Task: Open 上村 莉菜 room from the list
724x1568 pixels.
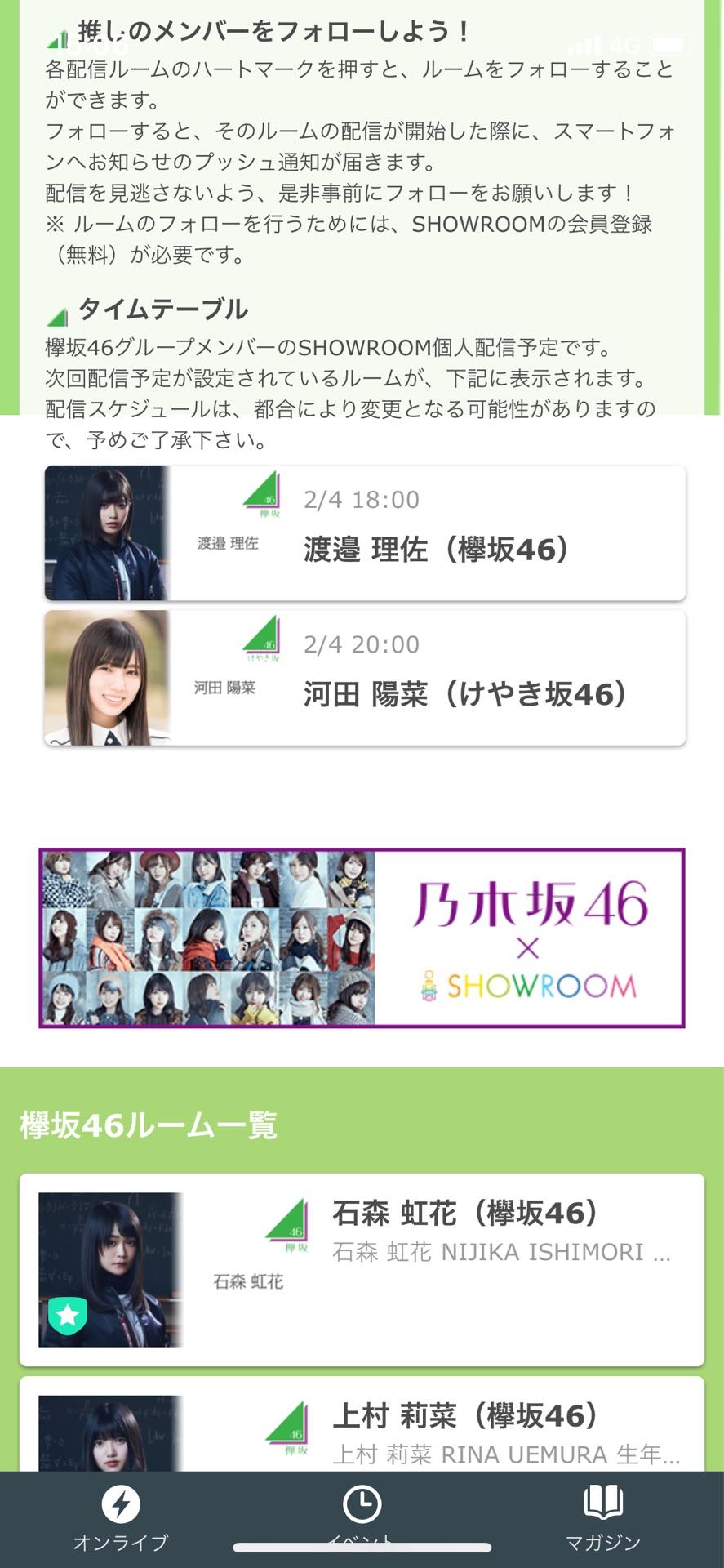Action: pyautogui.click(x=362, y=1431)
